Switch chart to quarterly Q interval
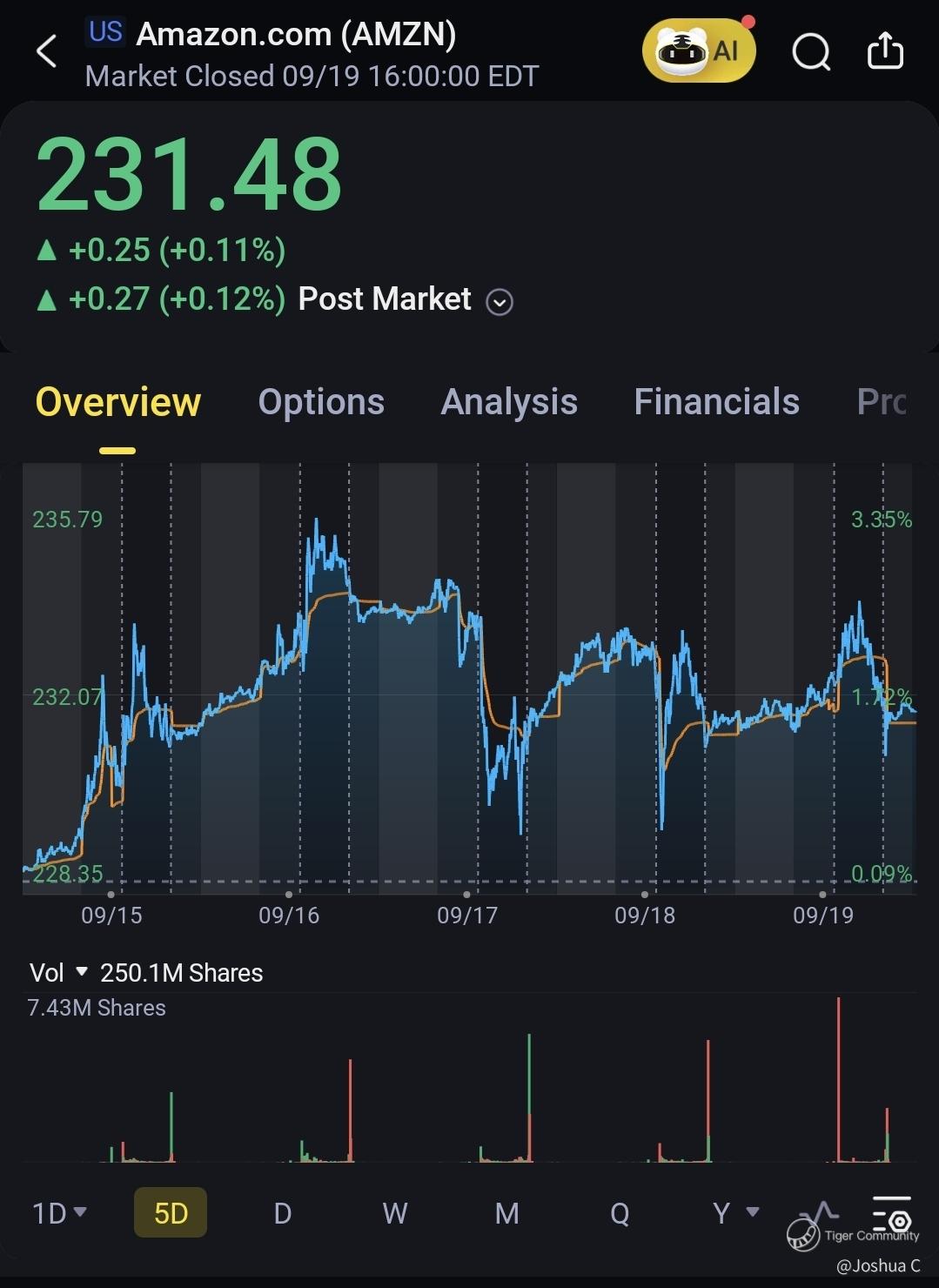Screen dimensions: 939x1288 coord(620,1212)
